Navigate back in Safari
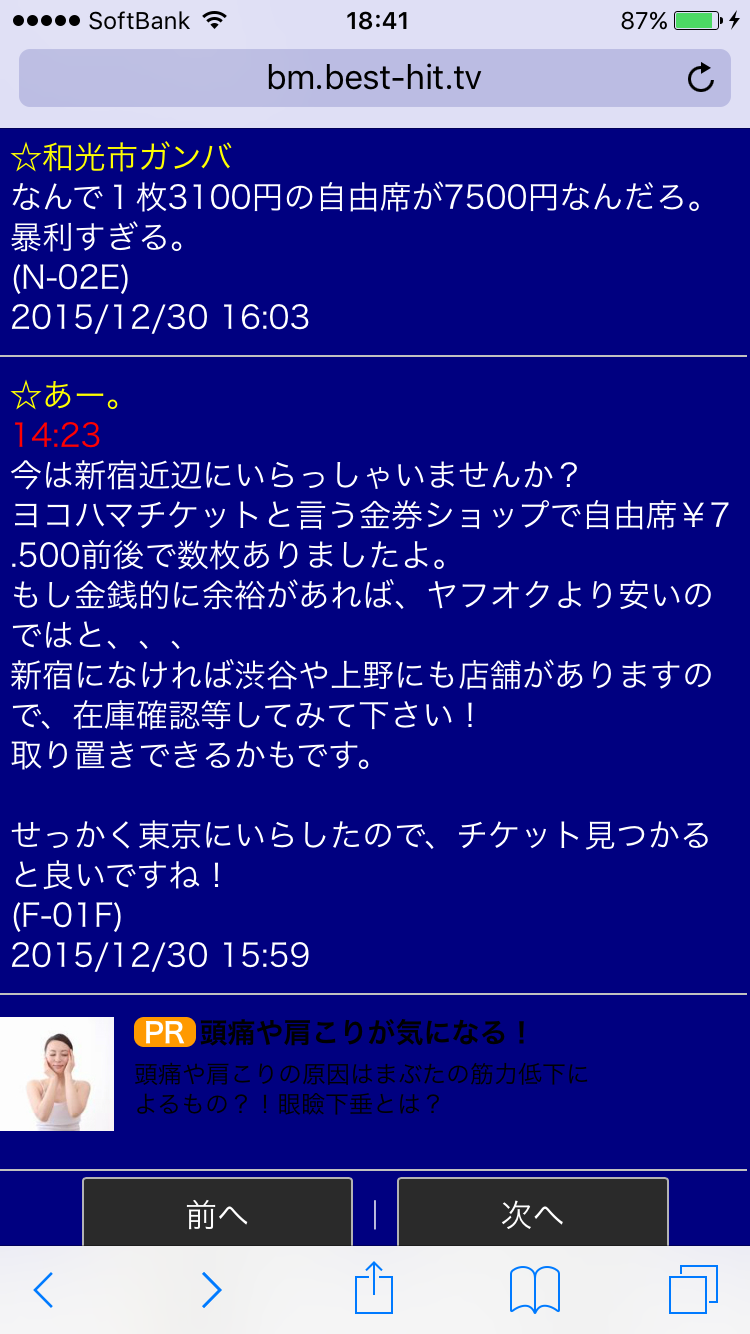 43,1290
